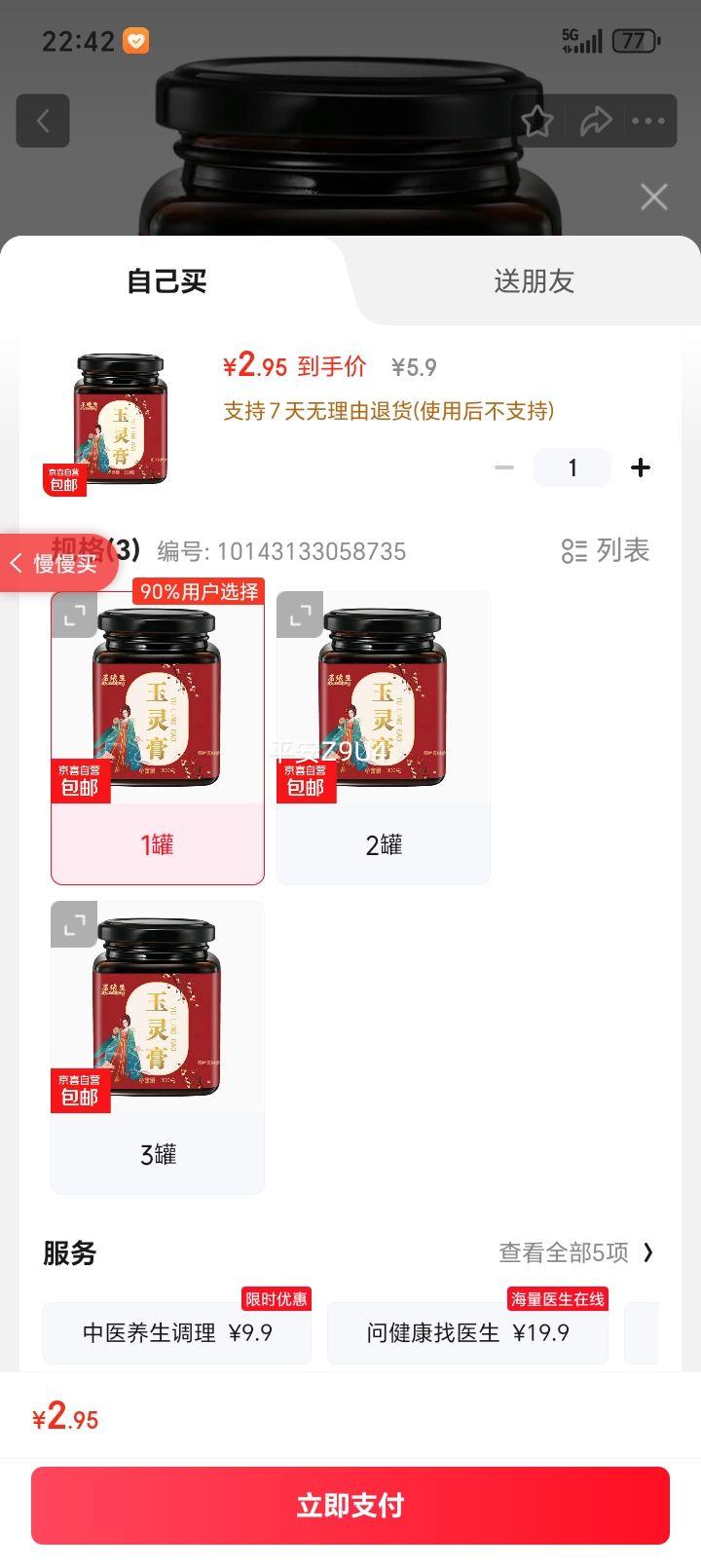Select the 1罐 specification
The height and width of the screenshot is (1568, 701).
click(x=157, y=737)
